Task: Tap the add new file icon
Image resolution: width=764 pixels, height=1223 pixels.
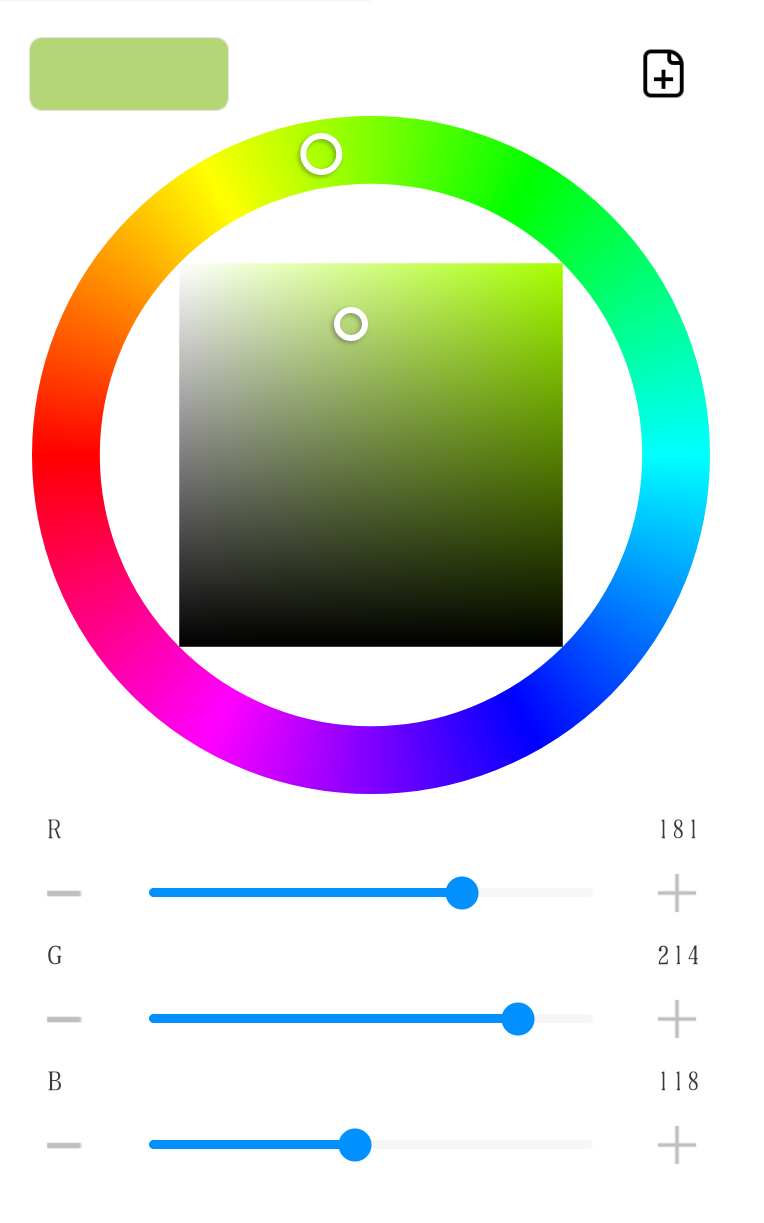Action: (663, 74)
